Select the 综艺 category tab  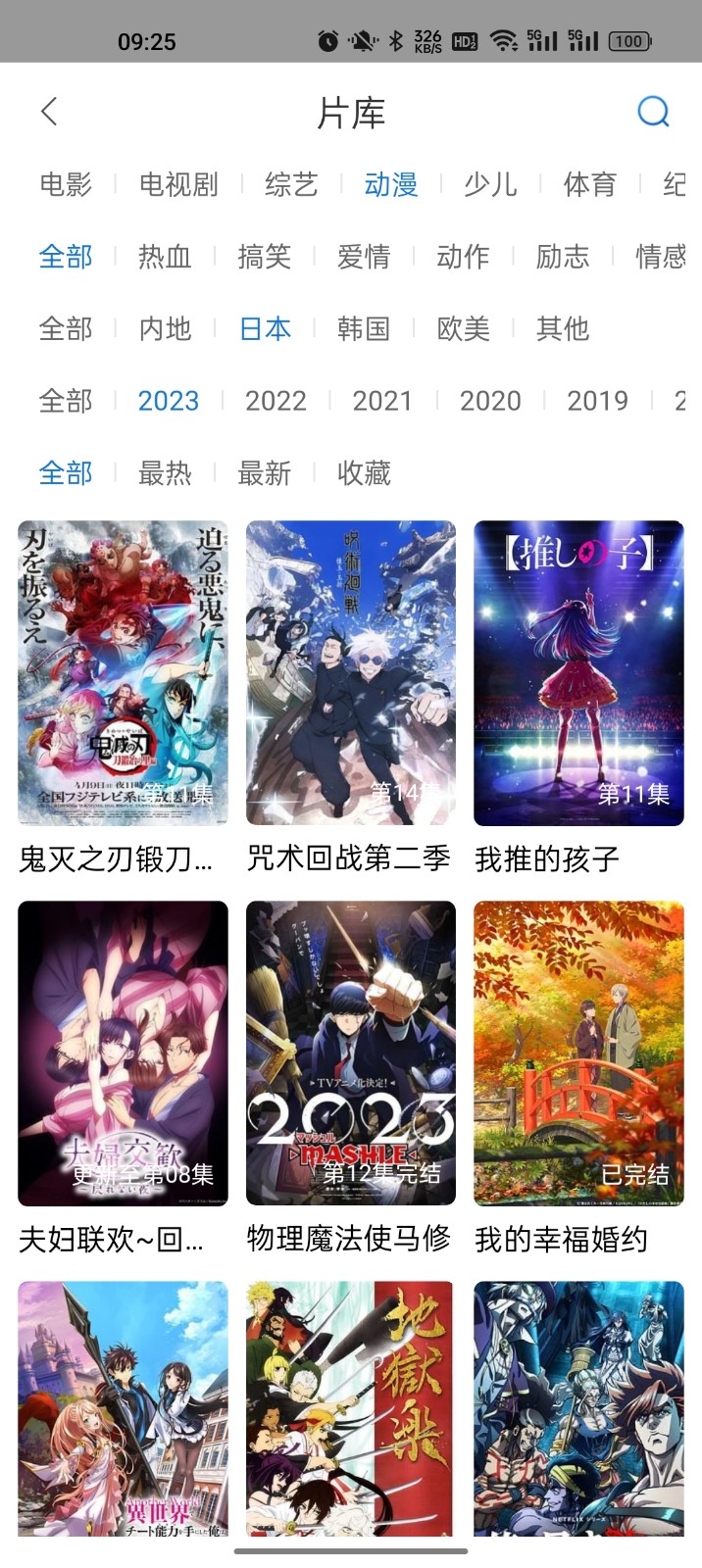point(291,184)
